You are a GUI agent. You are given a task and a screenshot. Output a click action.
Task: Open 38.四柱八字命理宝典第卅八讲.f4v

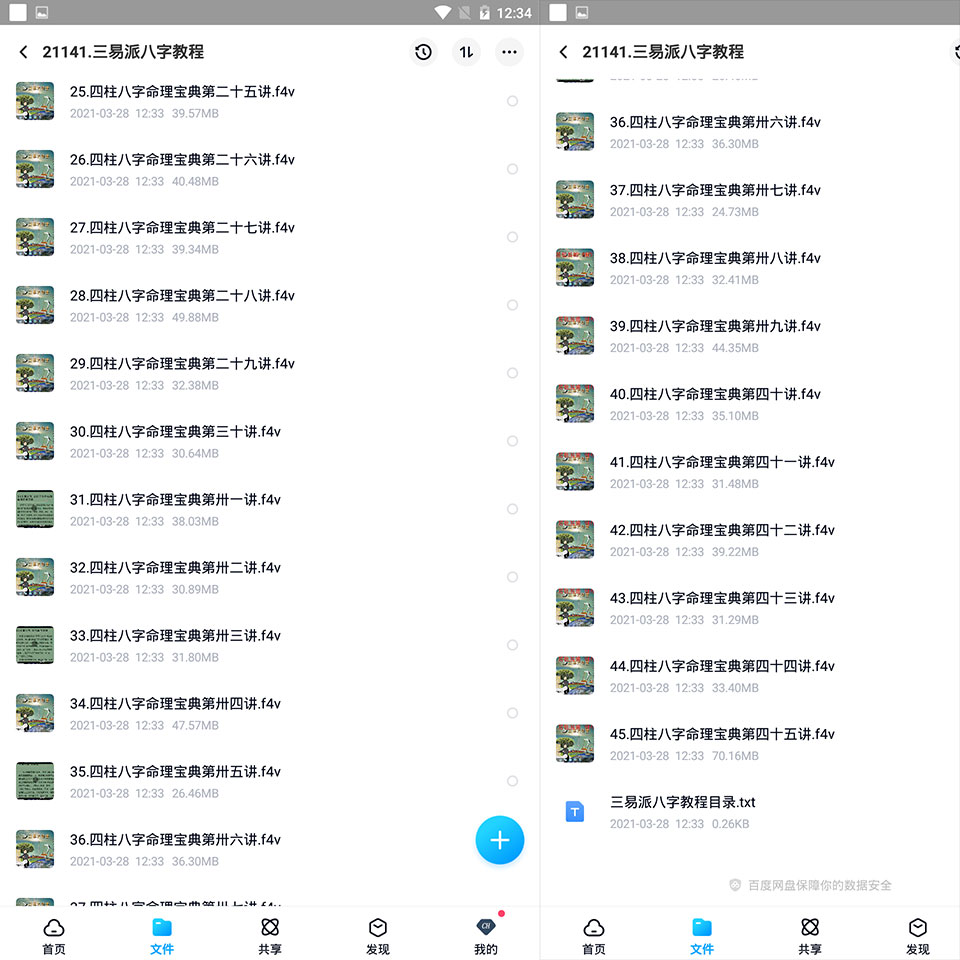[750, 268]
